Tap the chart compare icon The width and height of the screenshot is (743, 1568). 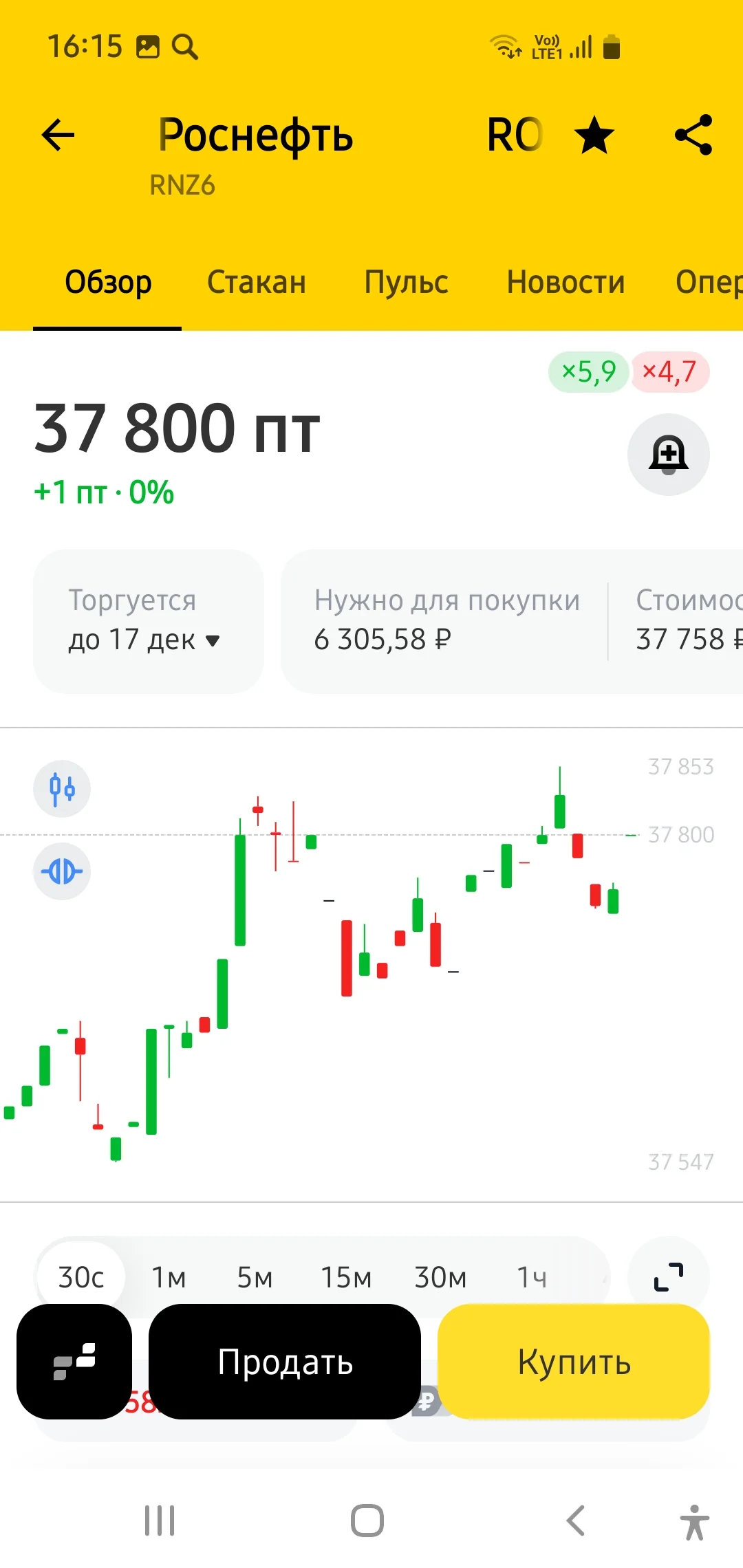(x=62, y=871)
